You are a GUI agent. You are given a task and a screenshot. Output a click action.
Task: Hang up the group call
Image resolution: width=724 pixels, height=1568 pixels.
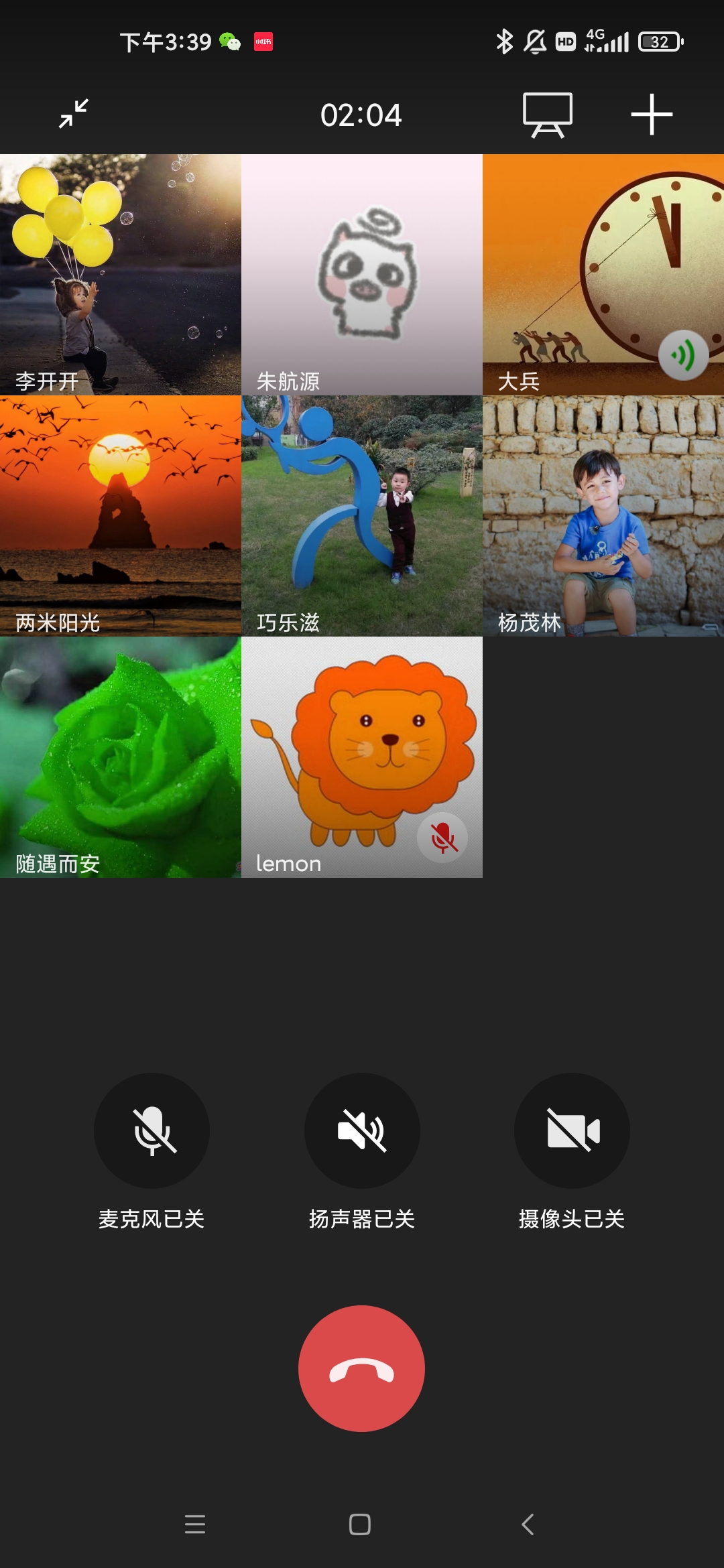361,1368
